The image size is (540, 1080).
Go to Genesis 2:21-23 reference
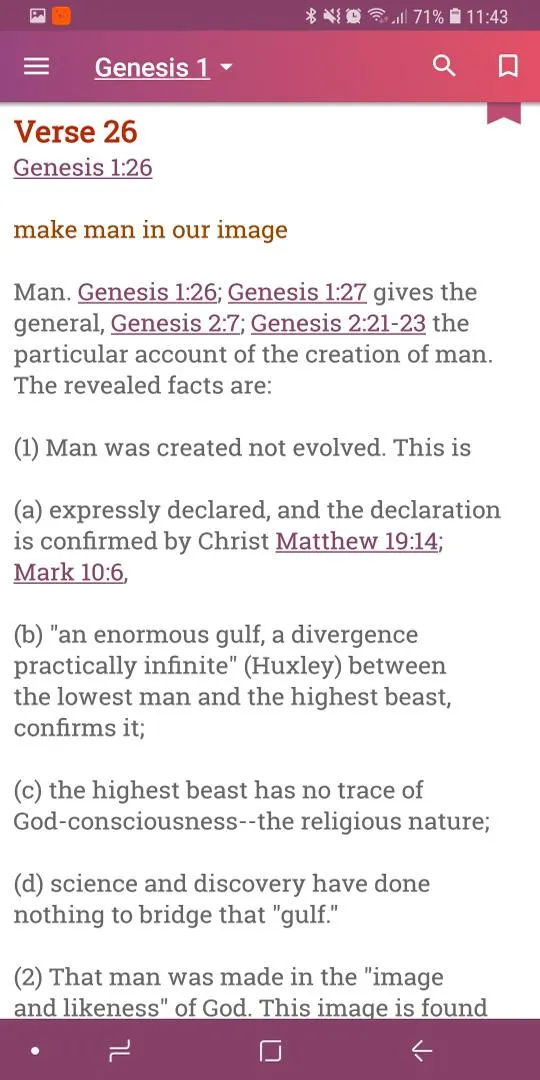tap(338, 323)
